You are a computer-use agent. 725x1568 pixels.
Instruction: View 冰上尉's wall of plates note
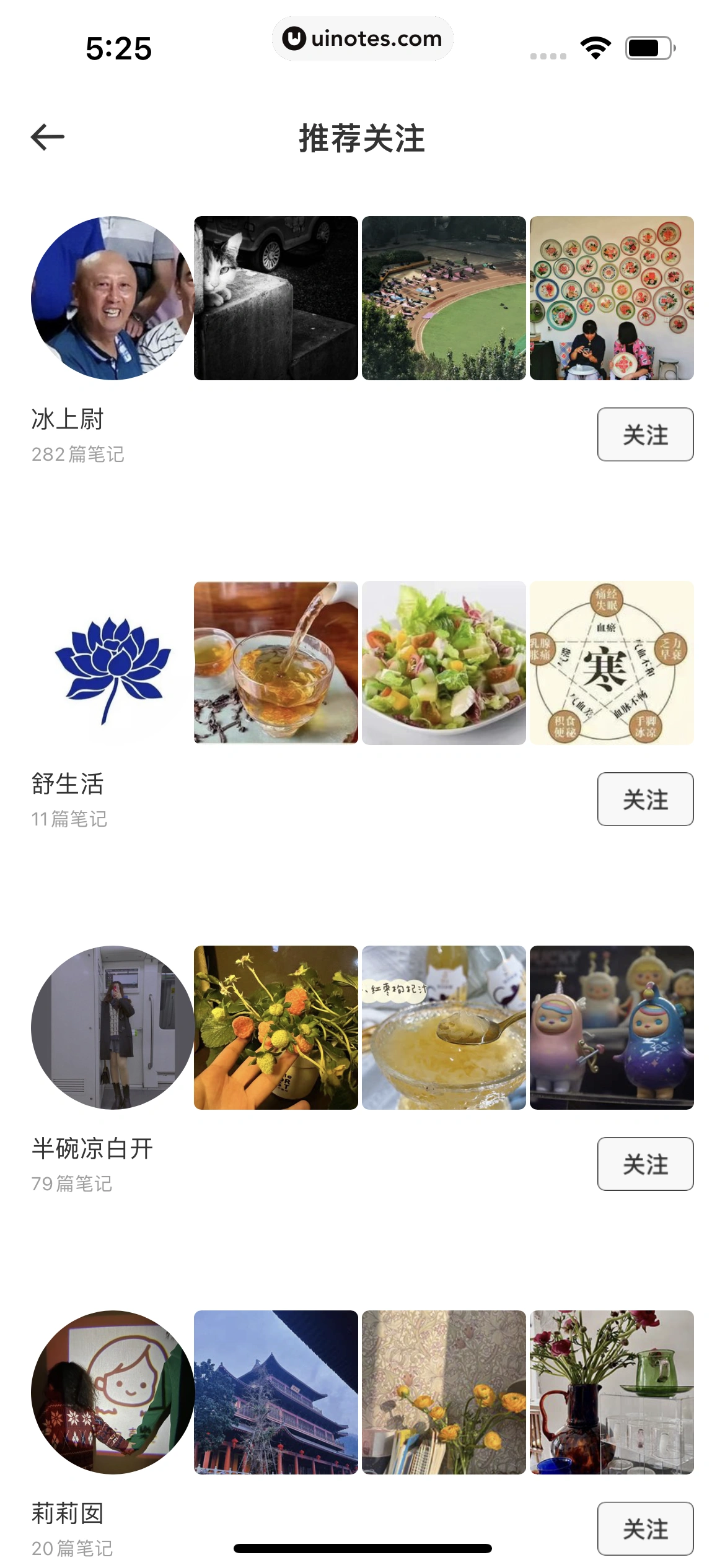[x=612, y=298]
